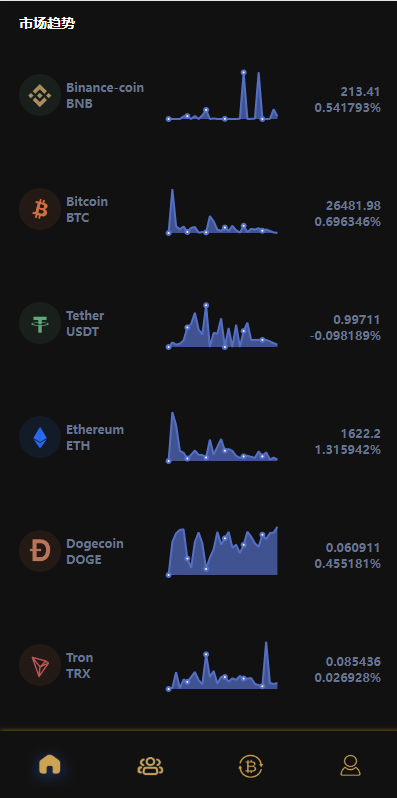View Ethereum ETH details

pos(198,437)
